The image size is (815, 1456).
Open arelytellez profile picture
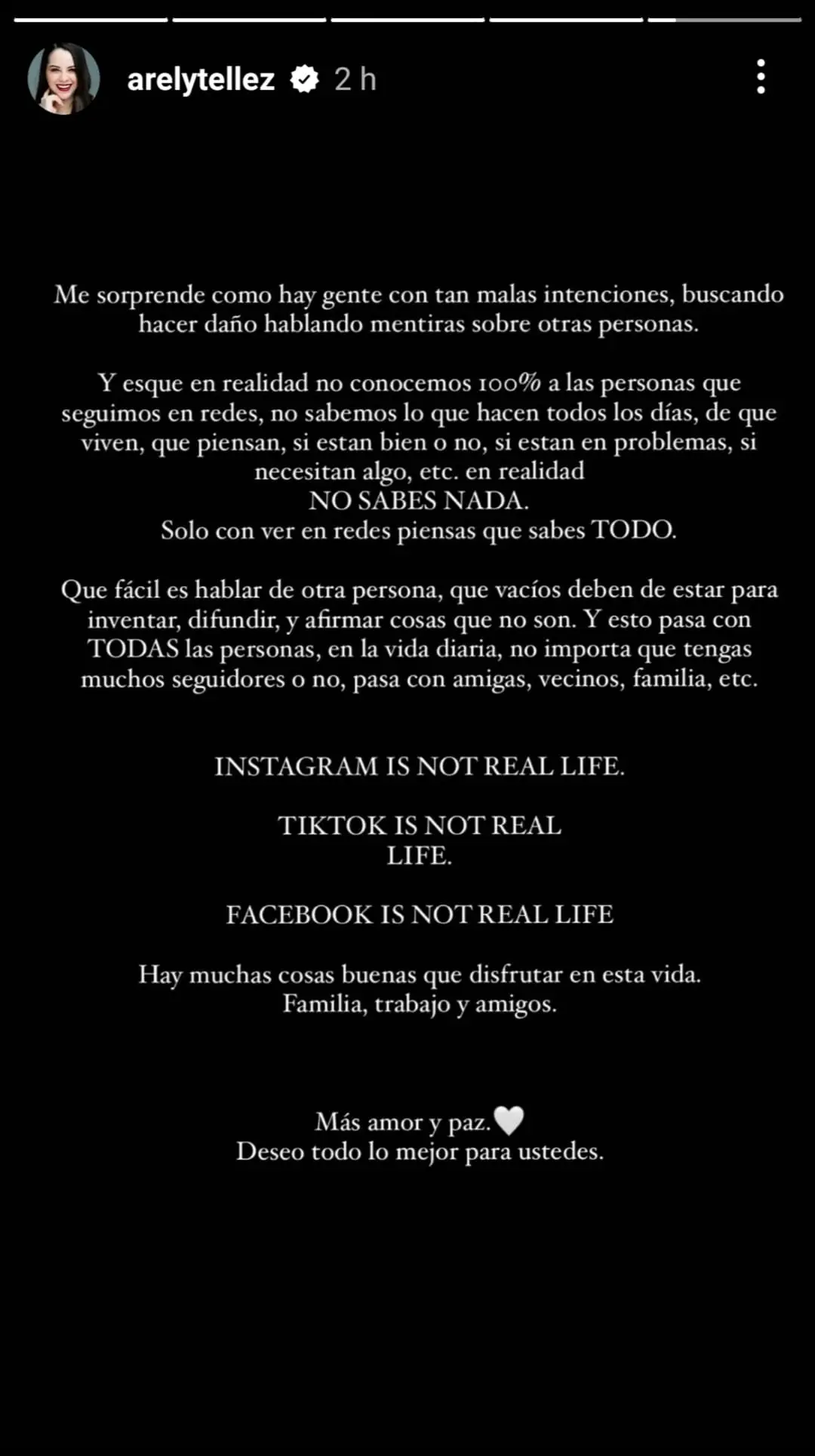pos(63,79)
